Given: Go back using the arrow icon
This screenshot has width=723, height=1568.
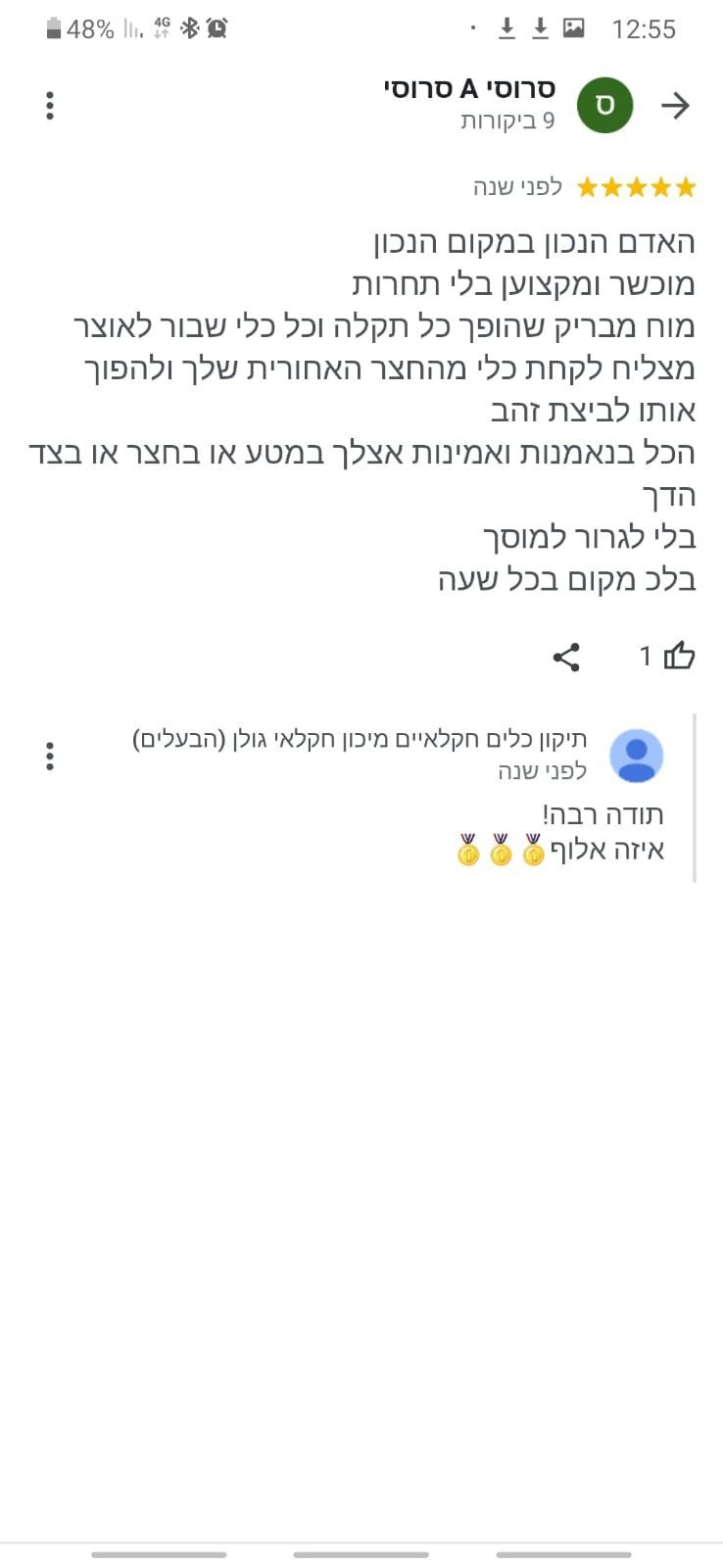Looking at the screenshot, I should pos(676,106).
